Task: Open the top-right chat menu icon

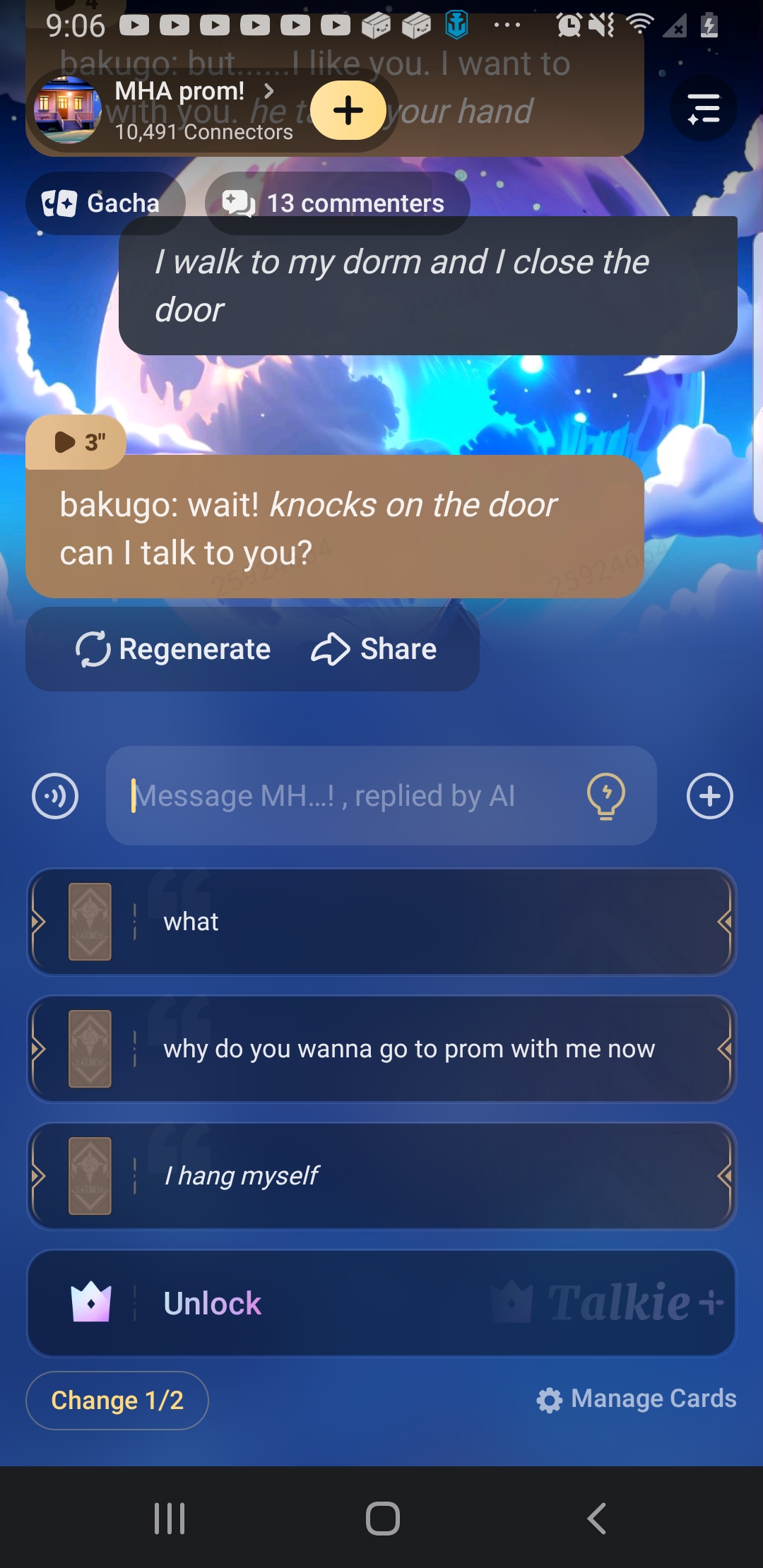Action: coord(704,109)
